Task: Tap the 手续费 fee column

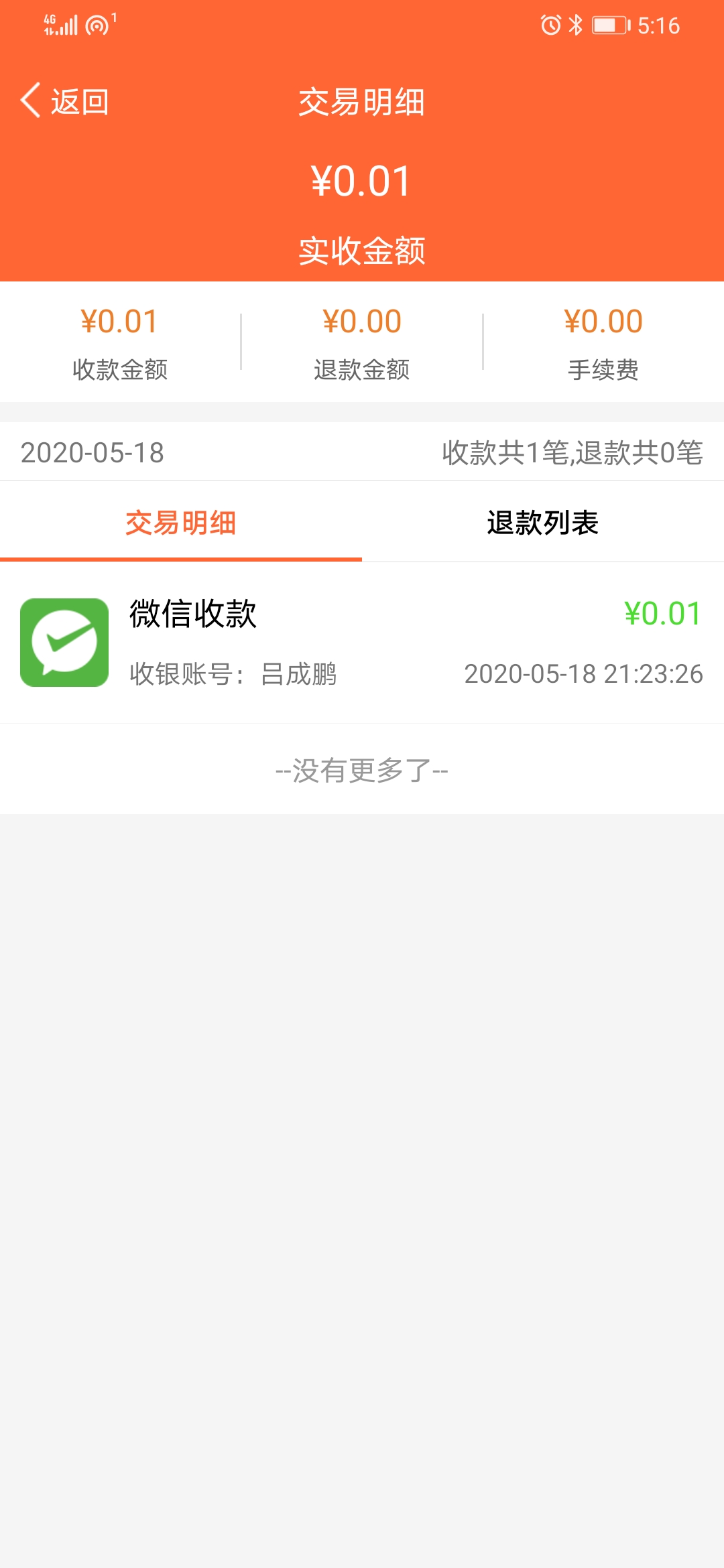Action: 603,342
